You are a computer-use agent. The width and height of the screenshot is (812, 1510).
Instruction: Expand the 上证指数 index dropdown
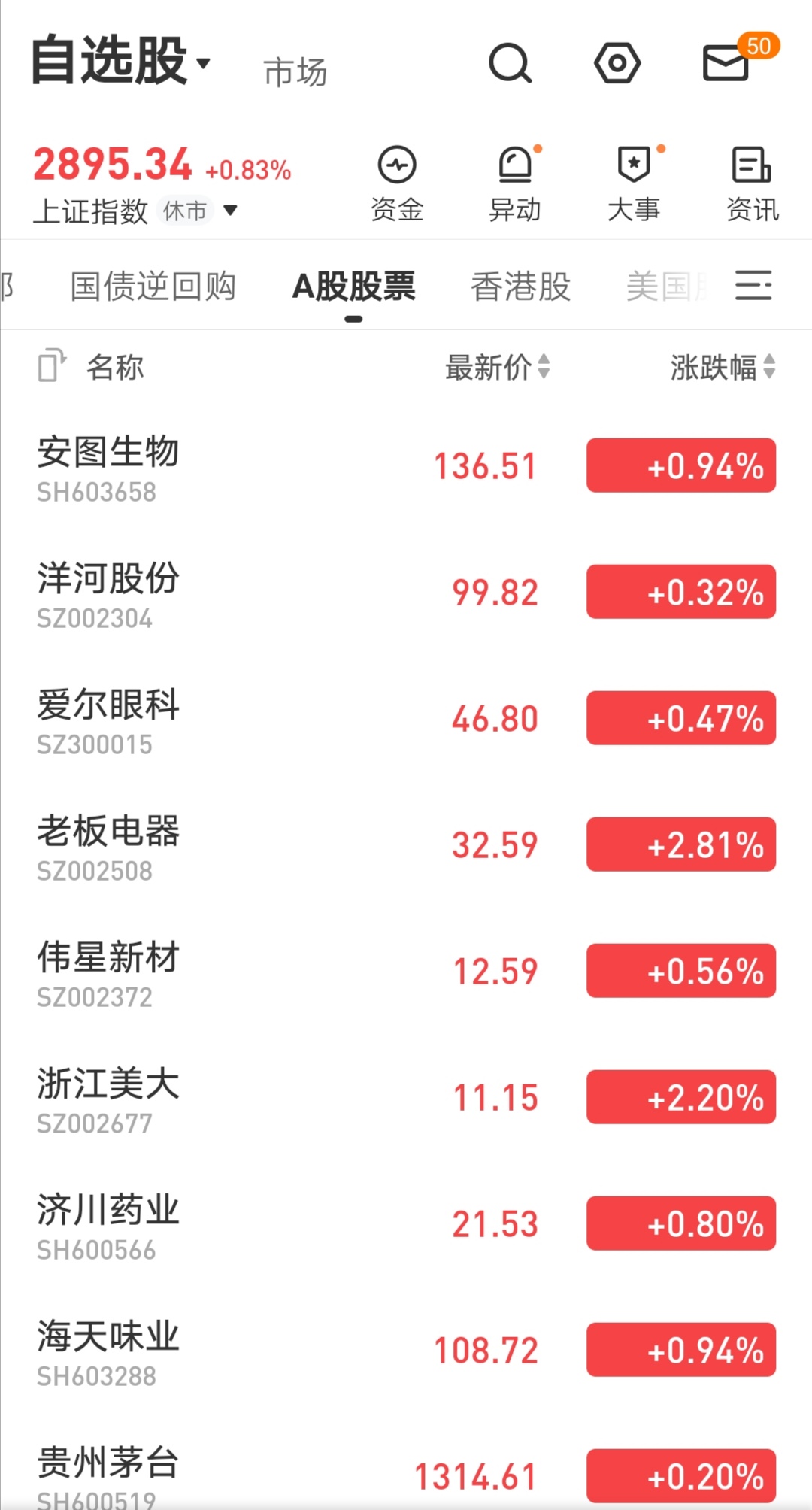(230, 211)
